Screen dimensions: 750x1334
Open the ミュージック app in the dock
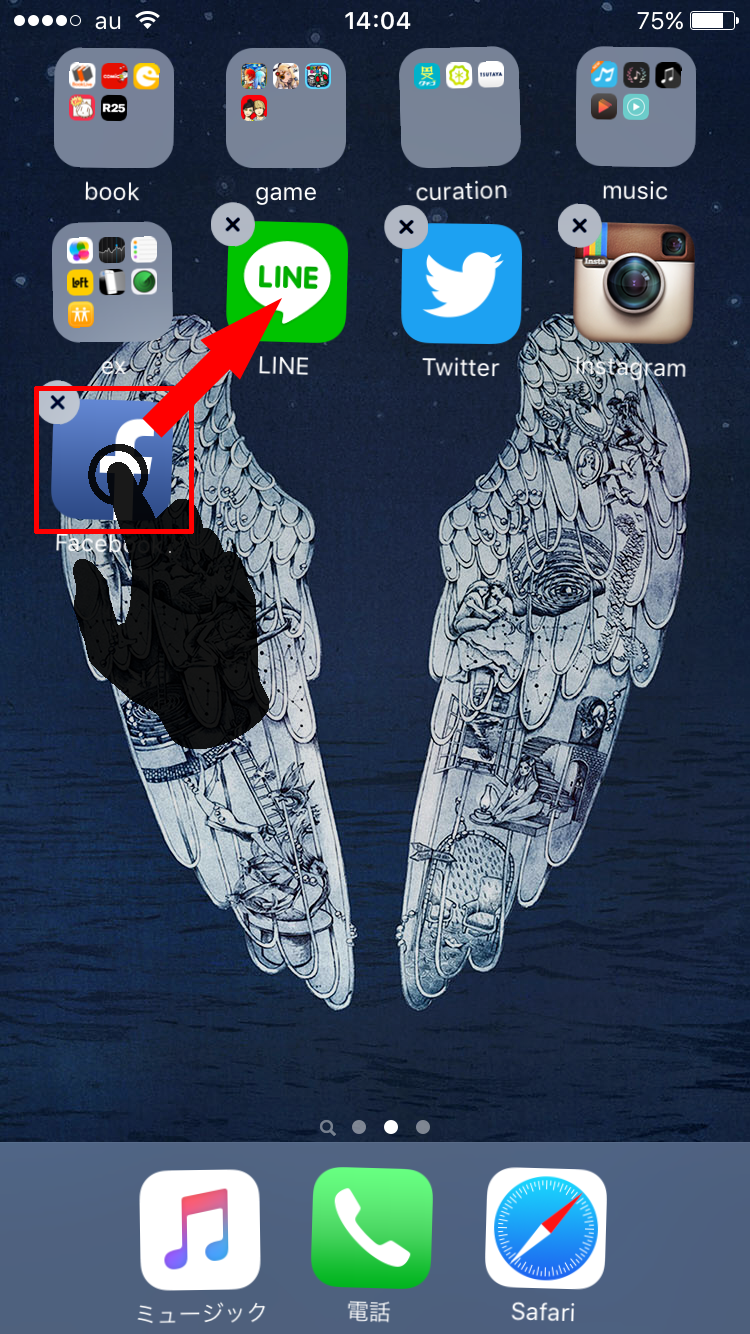tap(200, 1230)
